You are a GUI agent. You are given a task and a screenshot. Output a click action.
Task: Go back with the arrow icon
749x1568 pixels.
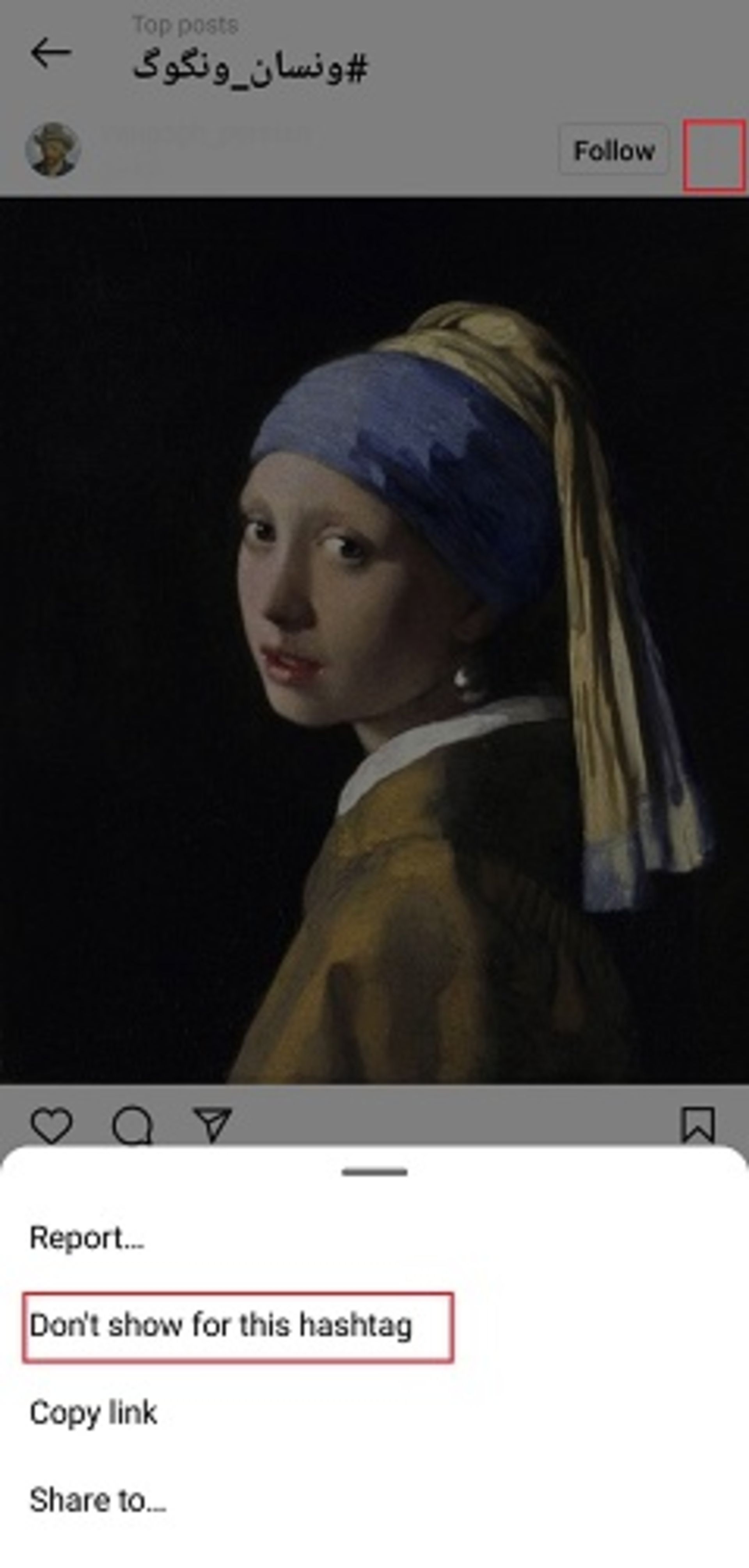[51, 53]
